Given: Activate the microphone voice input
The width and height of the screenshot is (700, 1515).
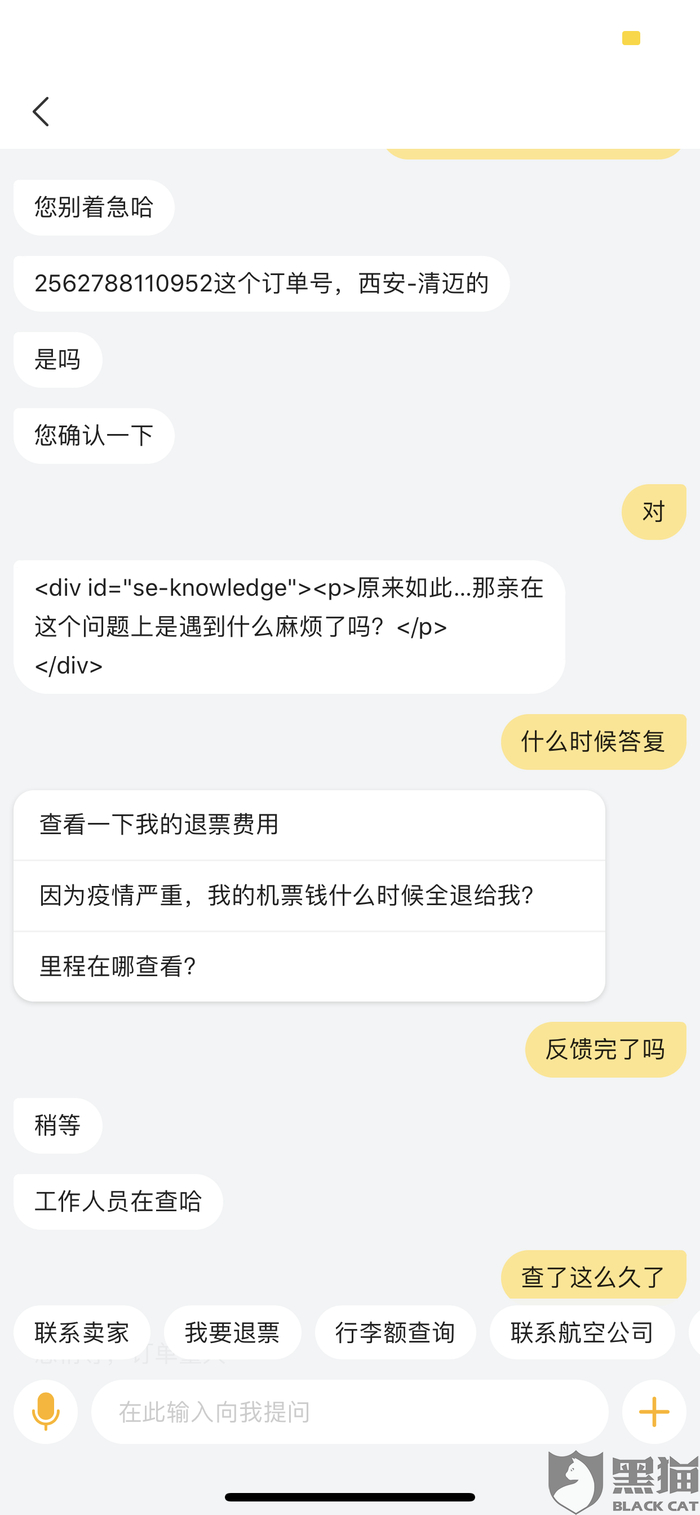Looking at the screenshot, I should pyautogui.click(x=46, y=1411).
